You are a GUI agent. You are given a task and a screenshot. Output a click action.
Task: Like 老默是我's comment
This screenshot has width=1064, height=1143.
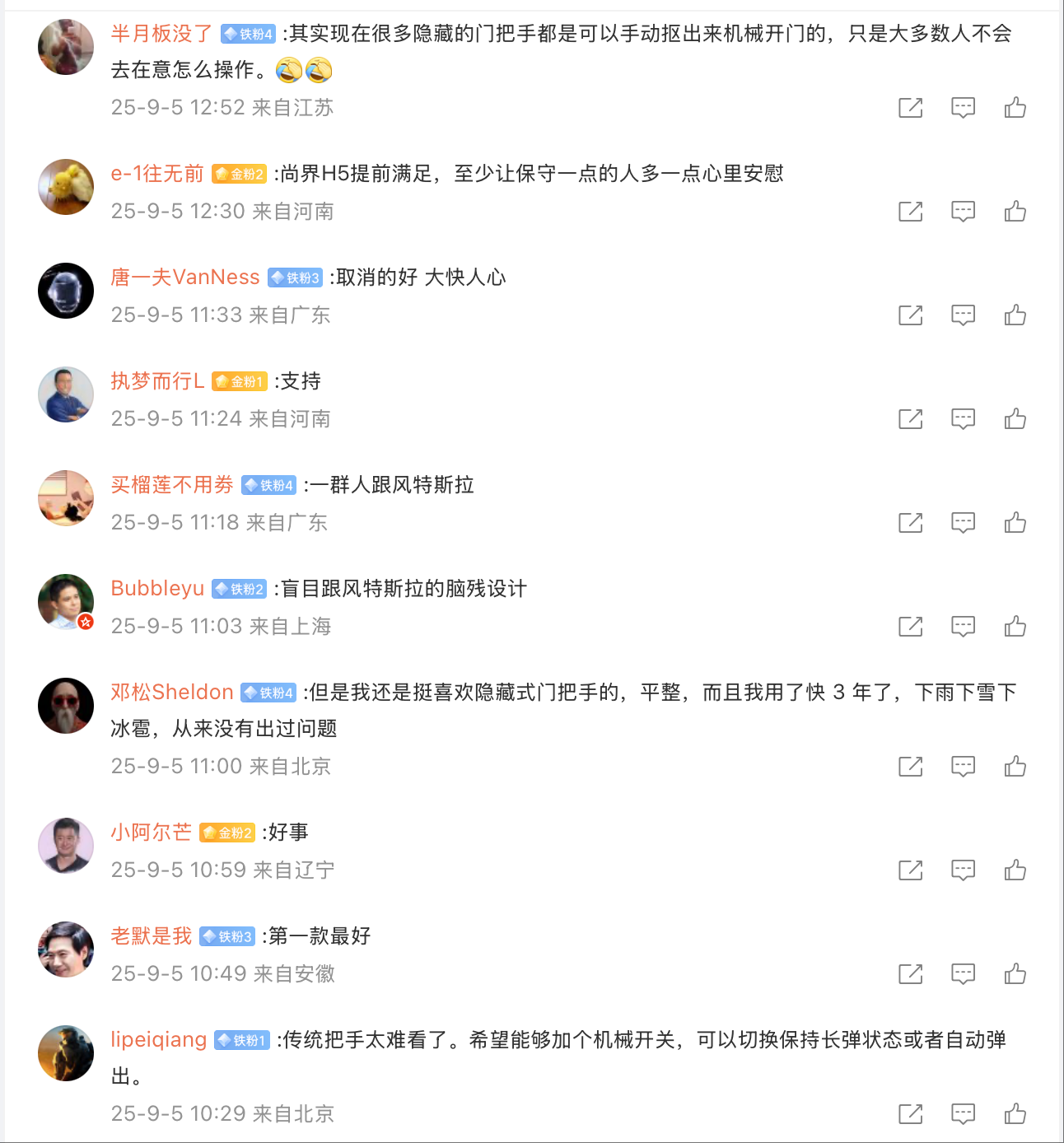coord(1015,974)
